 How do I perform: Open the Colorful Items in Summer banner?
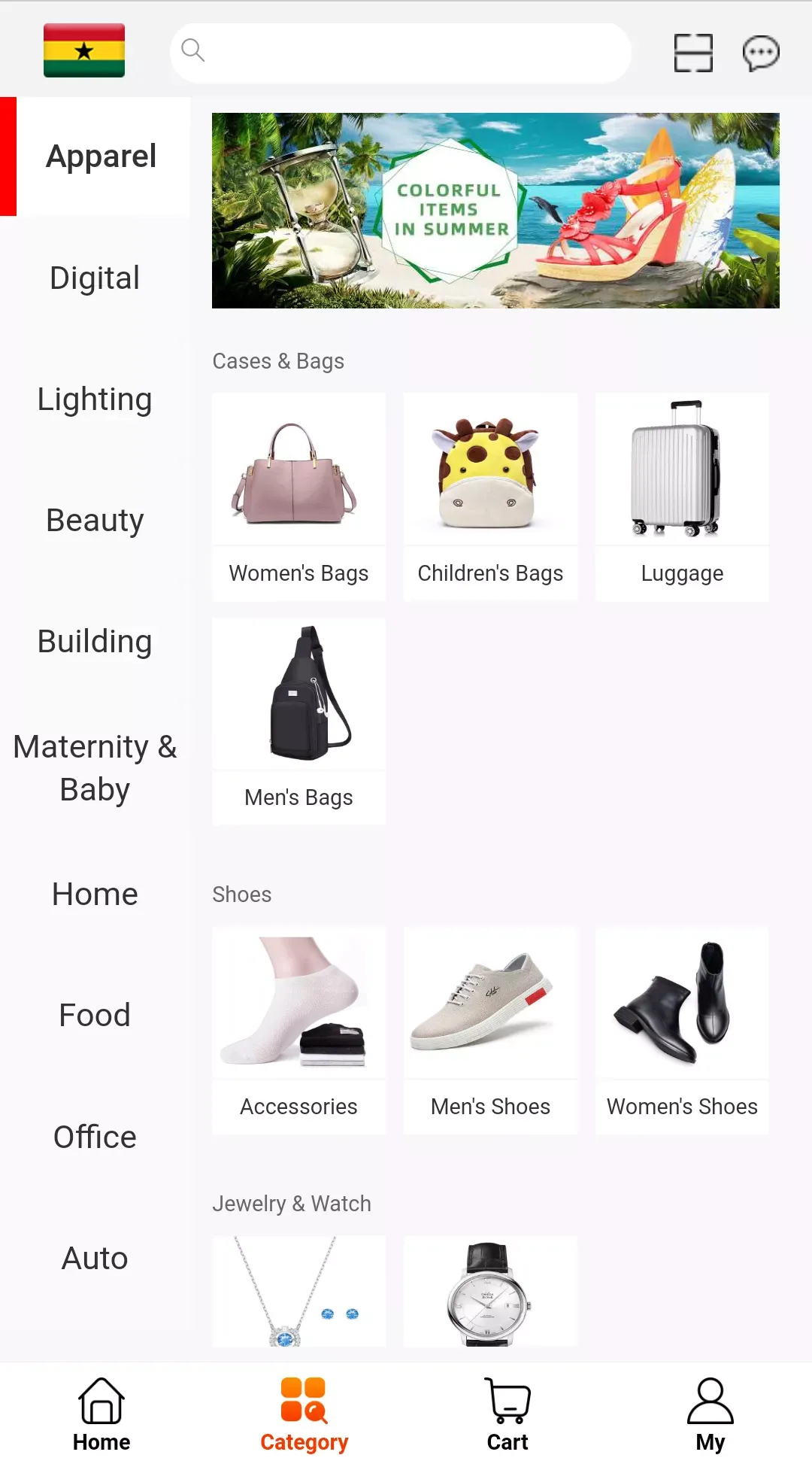point(495,211)
